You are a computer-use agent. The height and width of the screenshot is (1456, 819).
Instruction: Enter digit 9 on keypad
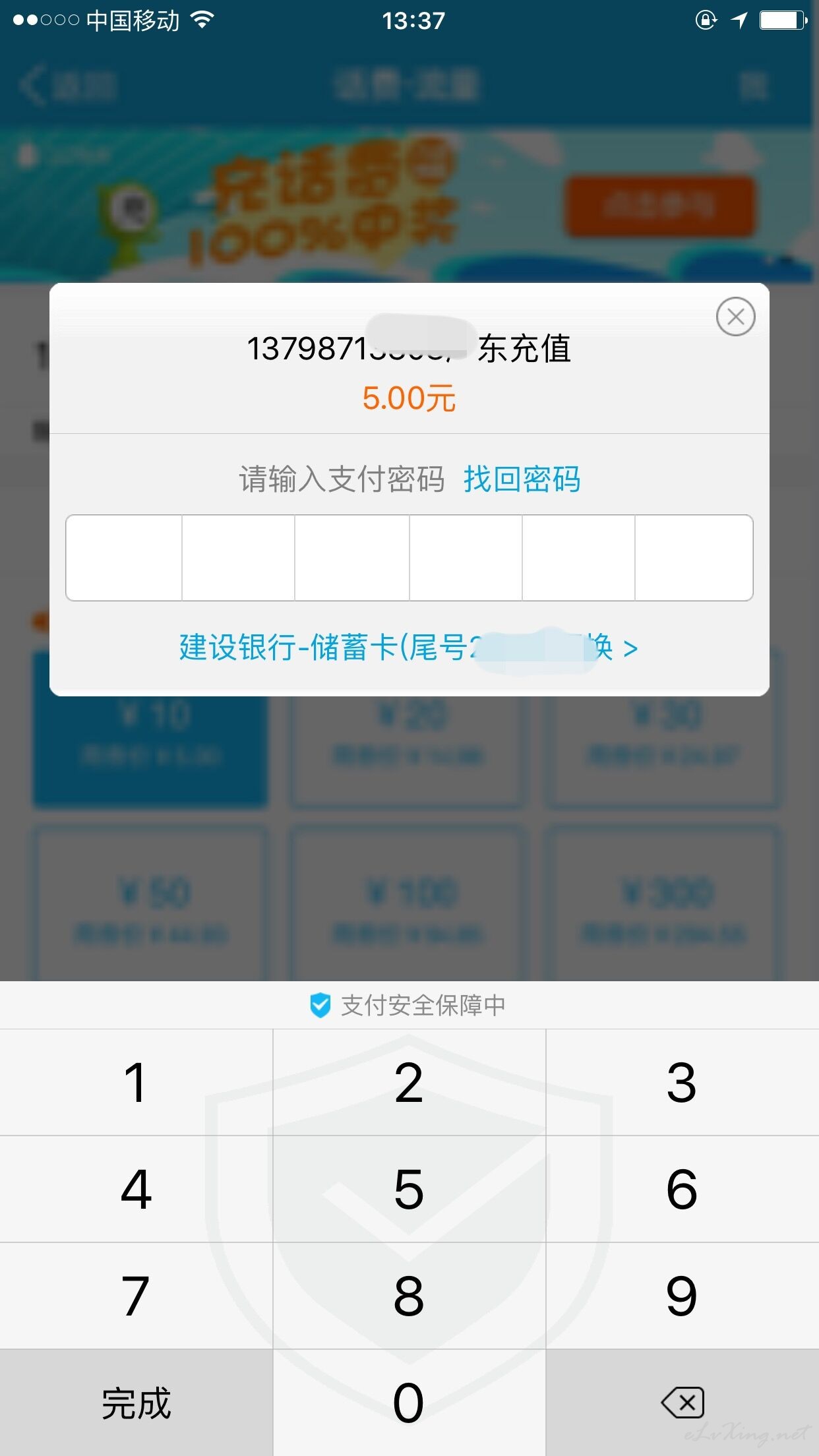pos(682,1296)
